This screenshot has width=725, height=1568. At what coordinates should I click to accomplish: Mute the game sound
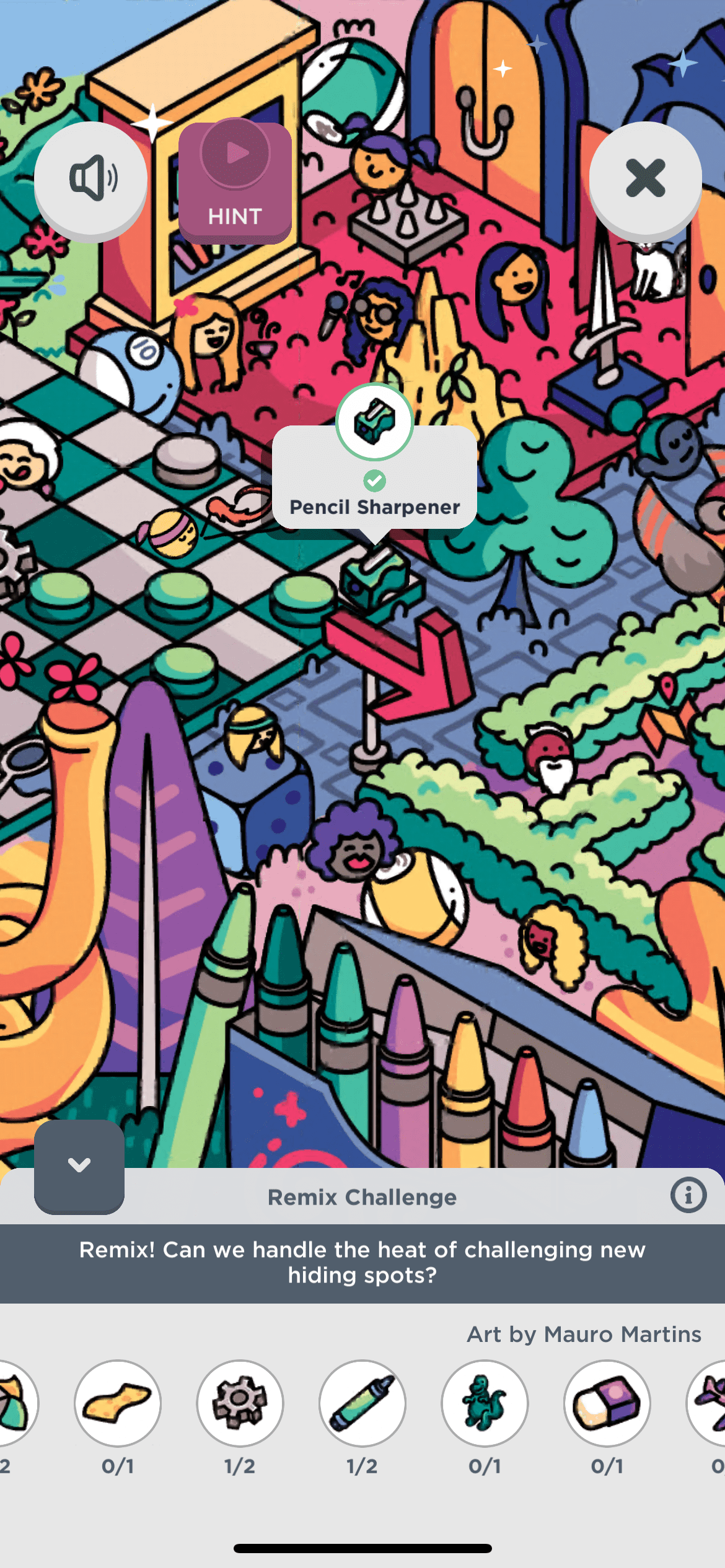point(90,178)
